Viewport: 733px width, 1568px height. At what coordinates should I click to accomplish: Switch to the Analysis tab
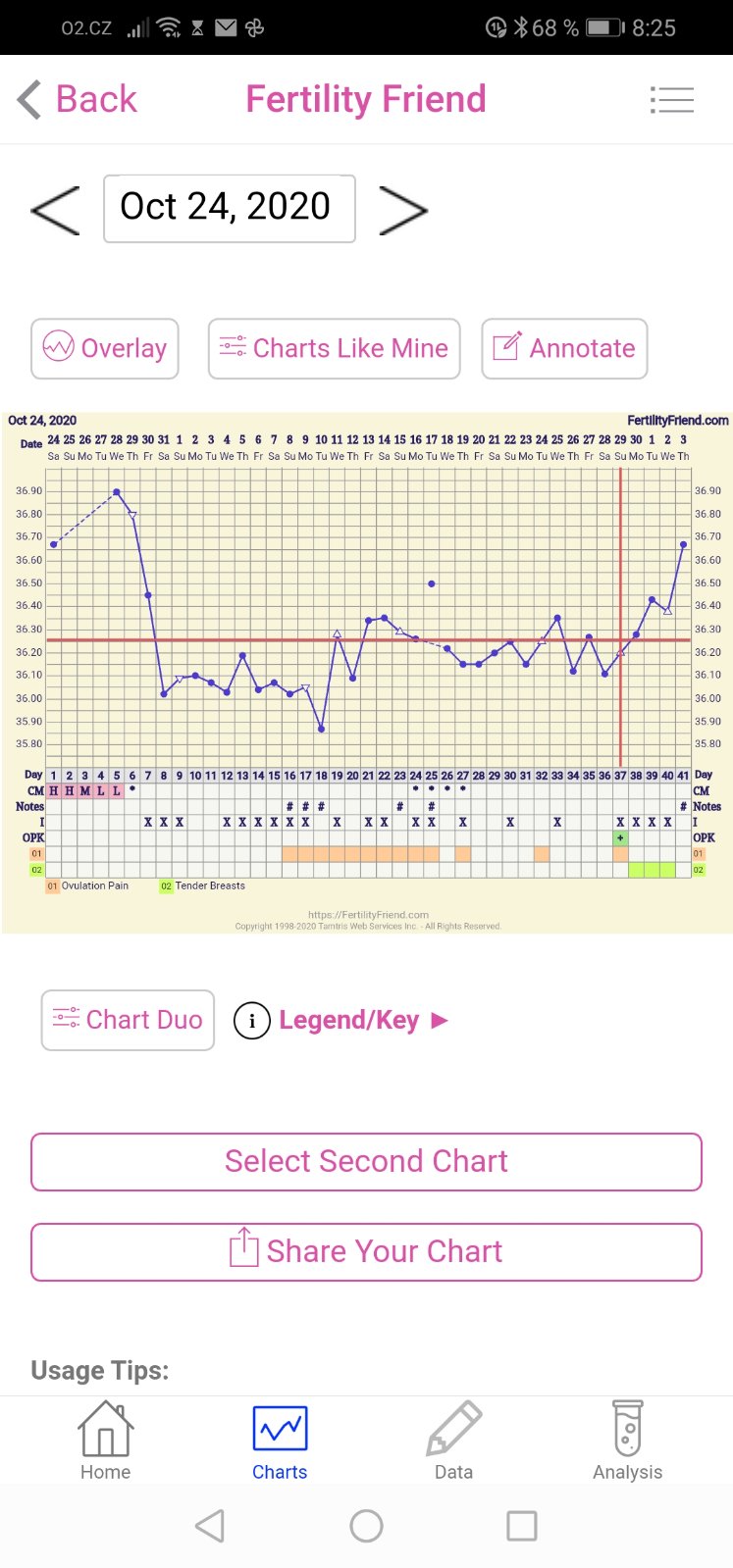click(x=627, y=1440)
